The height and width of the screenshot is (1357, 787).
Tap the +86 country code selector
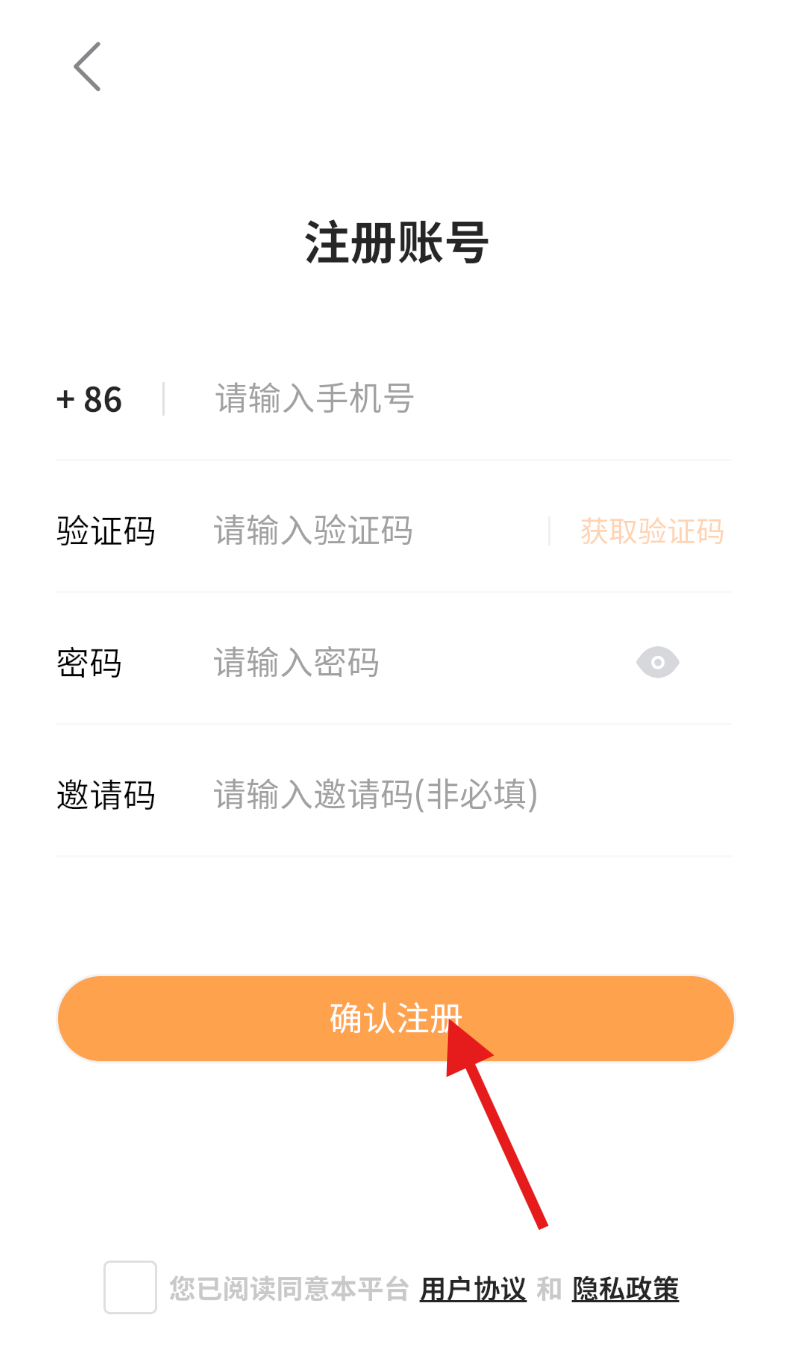90,399
